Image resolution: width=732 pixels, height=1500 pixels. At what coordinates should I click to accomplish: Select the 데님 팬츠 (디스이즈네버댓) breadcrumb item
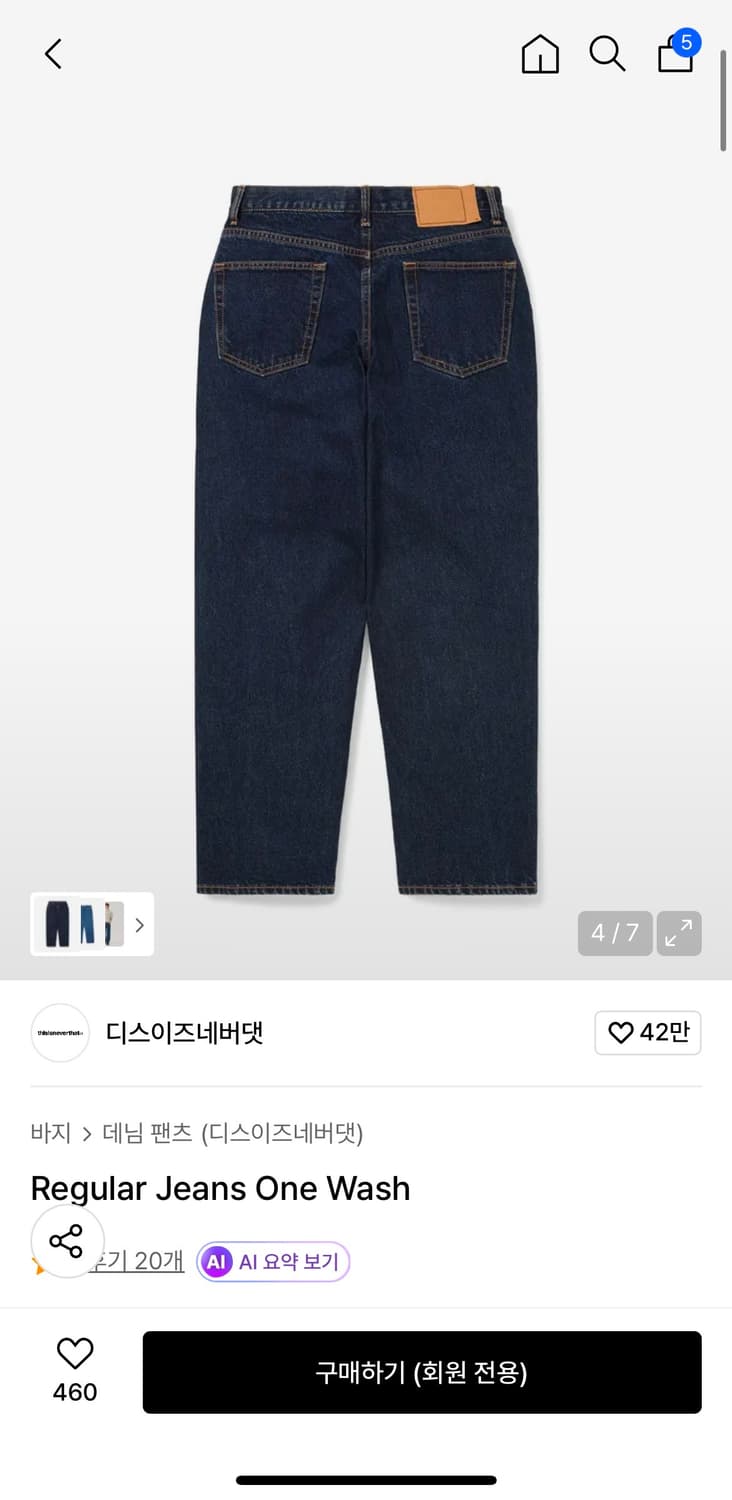click(x=235, y=1134)
